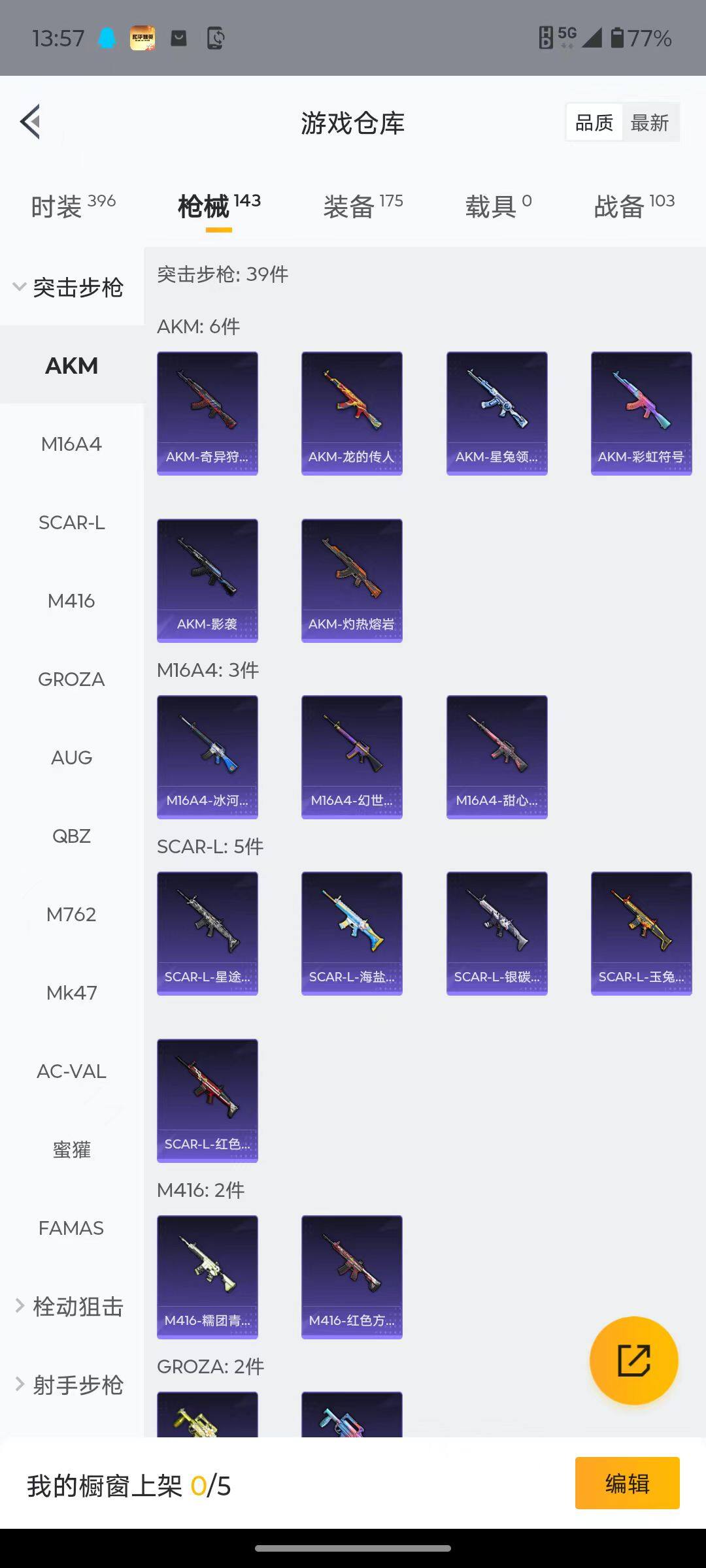Open the SCAR-L-玉兔 skin tile

pyautogui.click(x=641, y=933)
